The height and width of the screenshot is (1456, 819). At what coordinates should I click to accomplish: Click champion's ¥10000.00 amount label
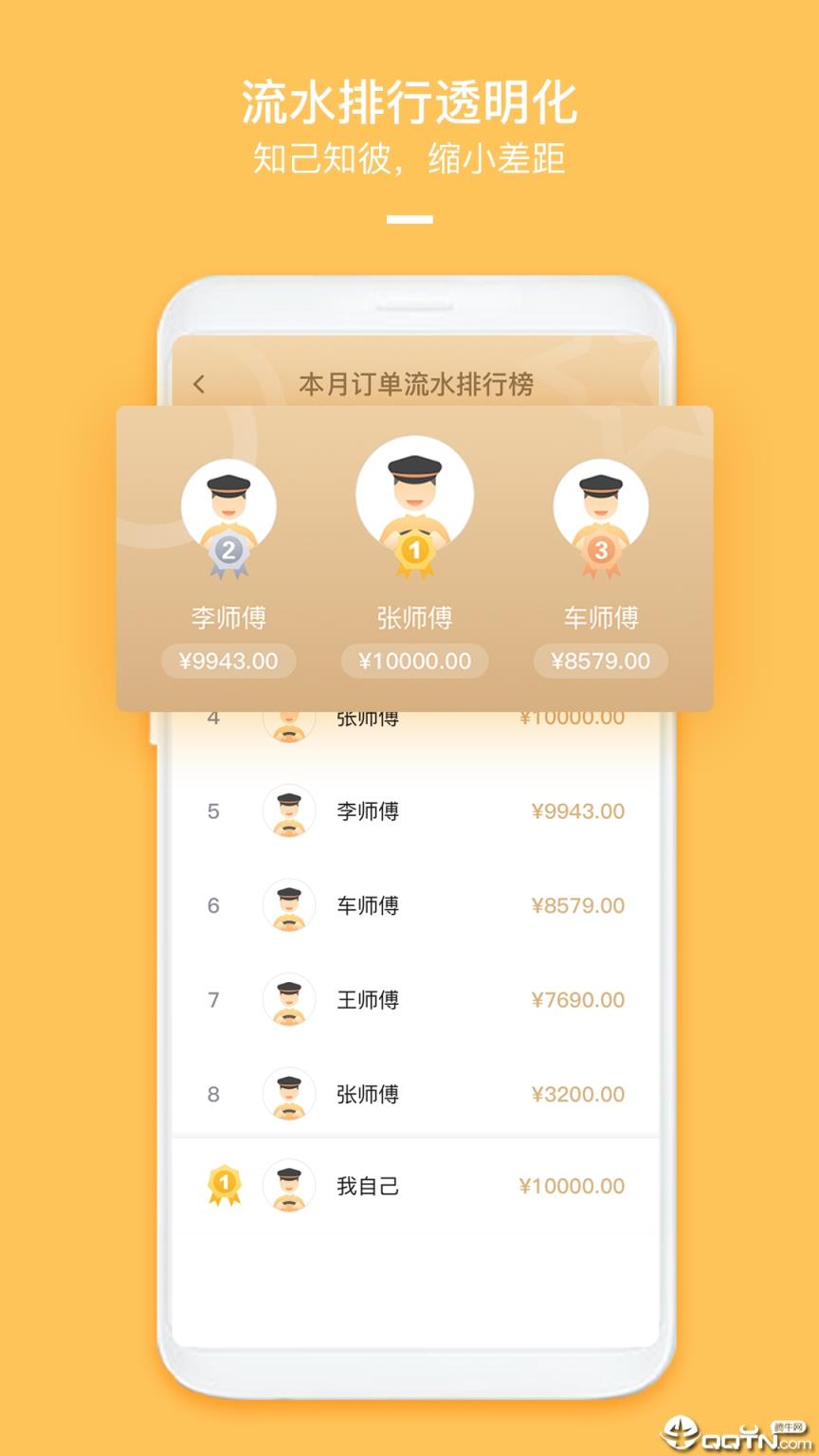pos(415,661)
